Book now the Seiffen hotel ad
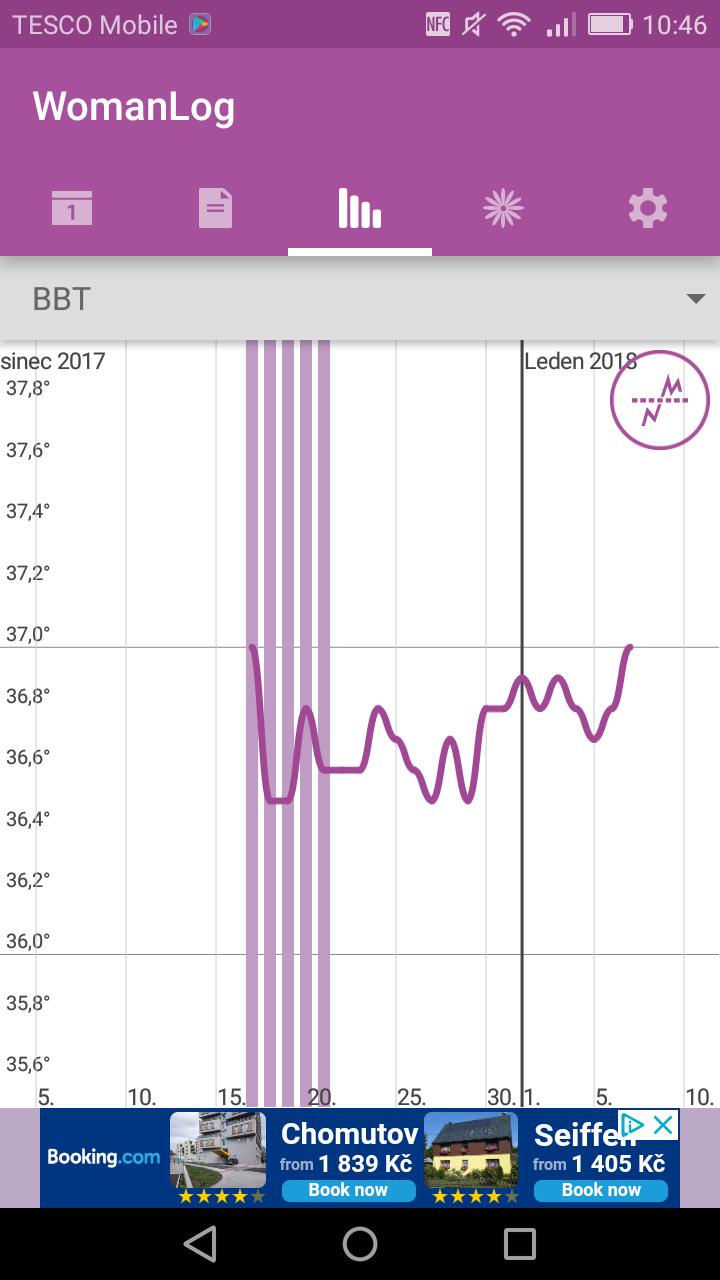This screenshot has width=720, height=1280. click(x=600, y=1190)
